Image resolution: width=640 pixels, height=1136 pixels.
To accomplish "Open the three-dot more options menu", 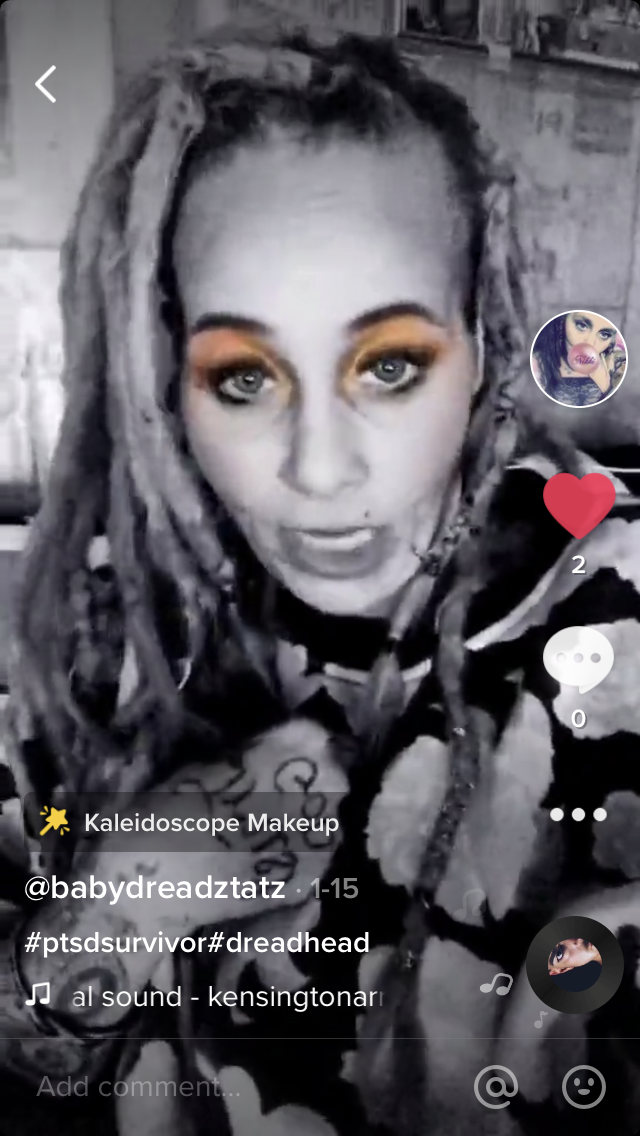I will pos(578,815).
